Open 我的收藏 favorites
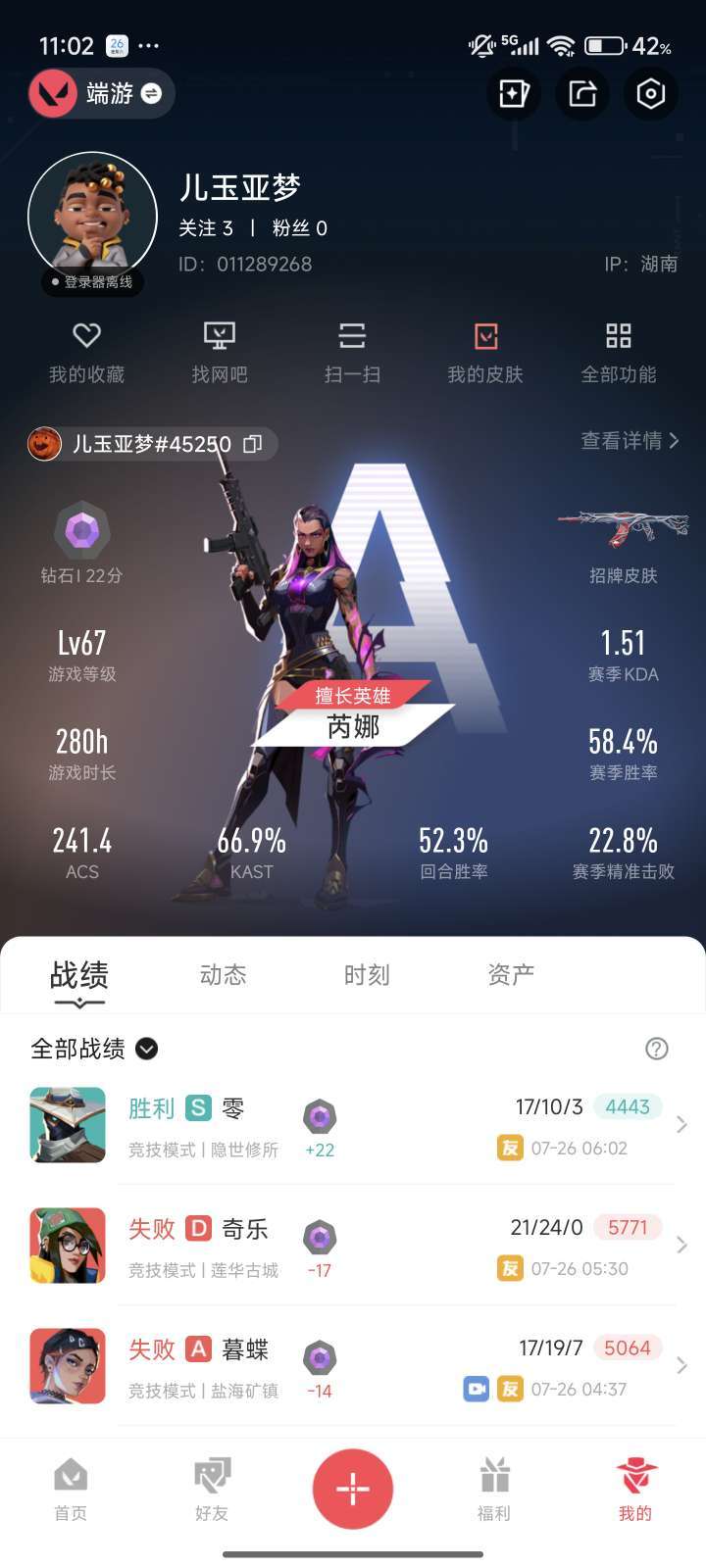This screenshot has height=1568, width=706. [87, 353]
